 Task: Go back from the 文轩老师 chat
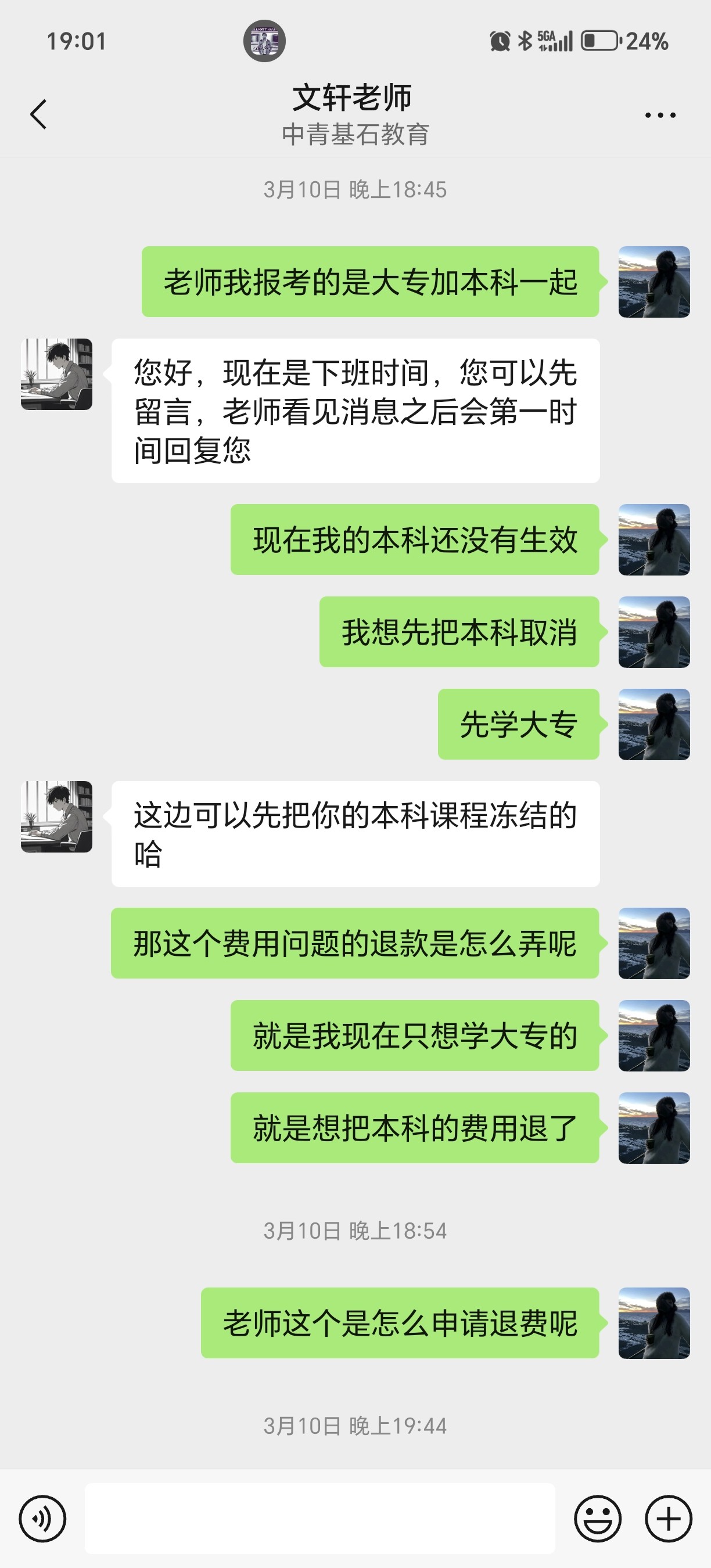(x=38, y=114)
